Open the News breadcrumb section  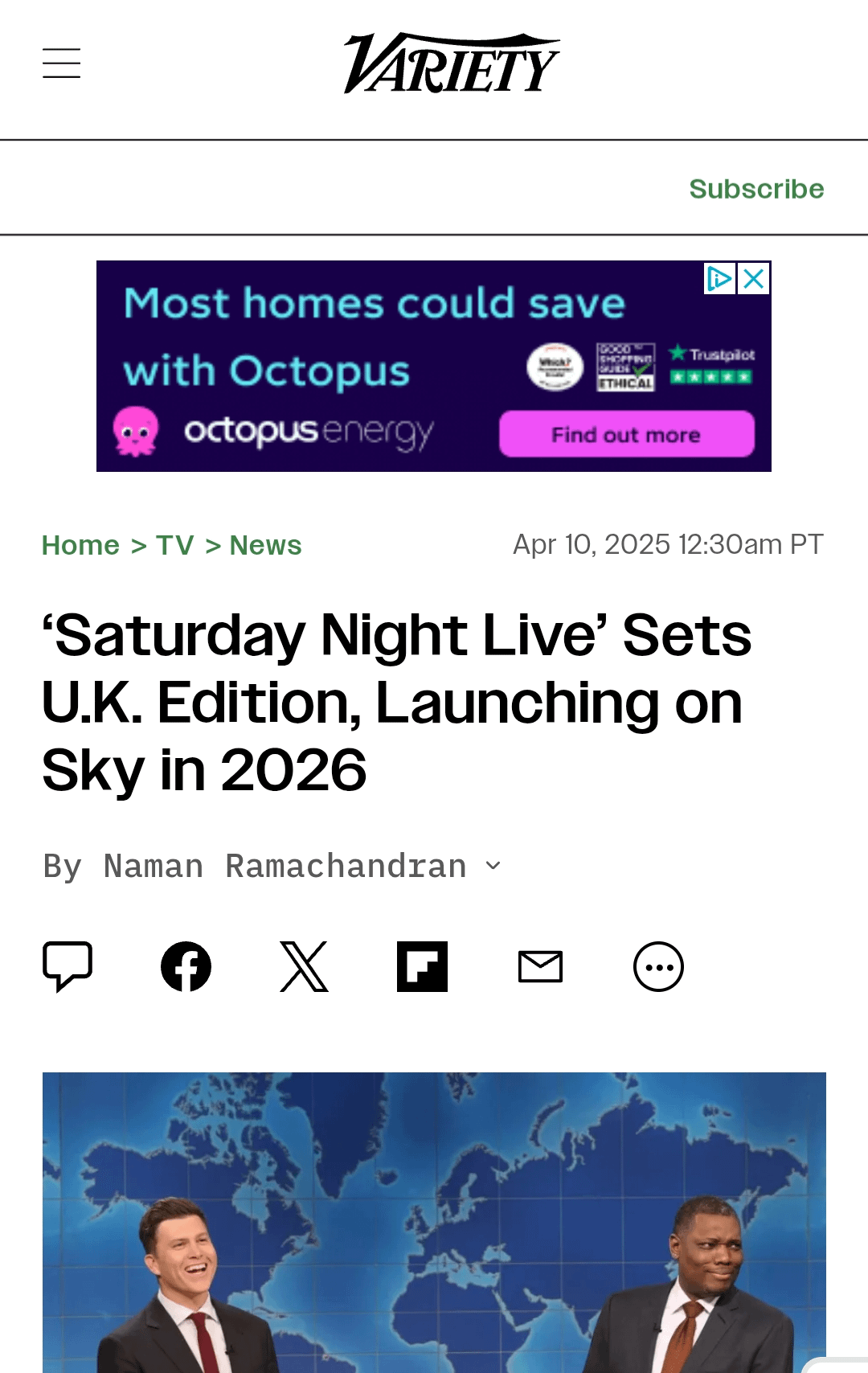266,545
